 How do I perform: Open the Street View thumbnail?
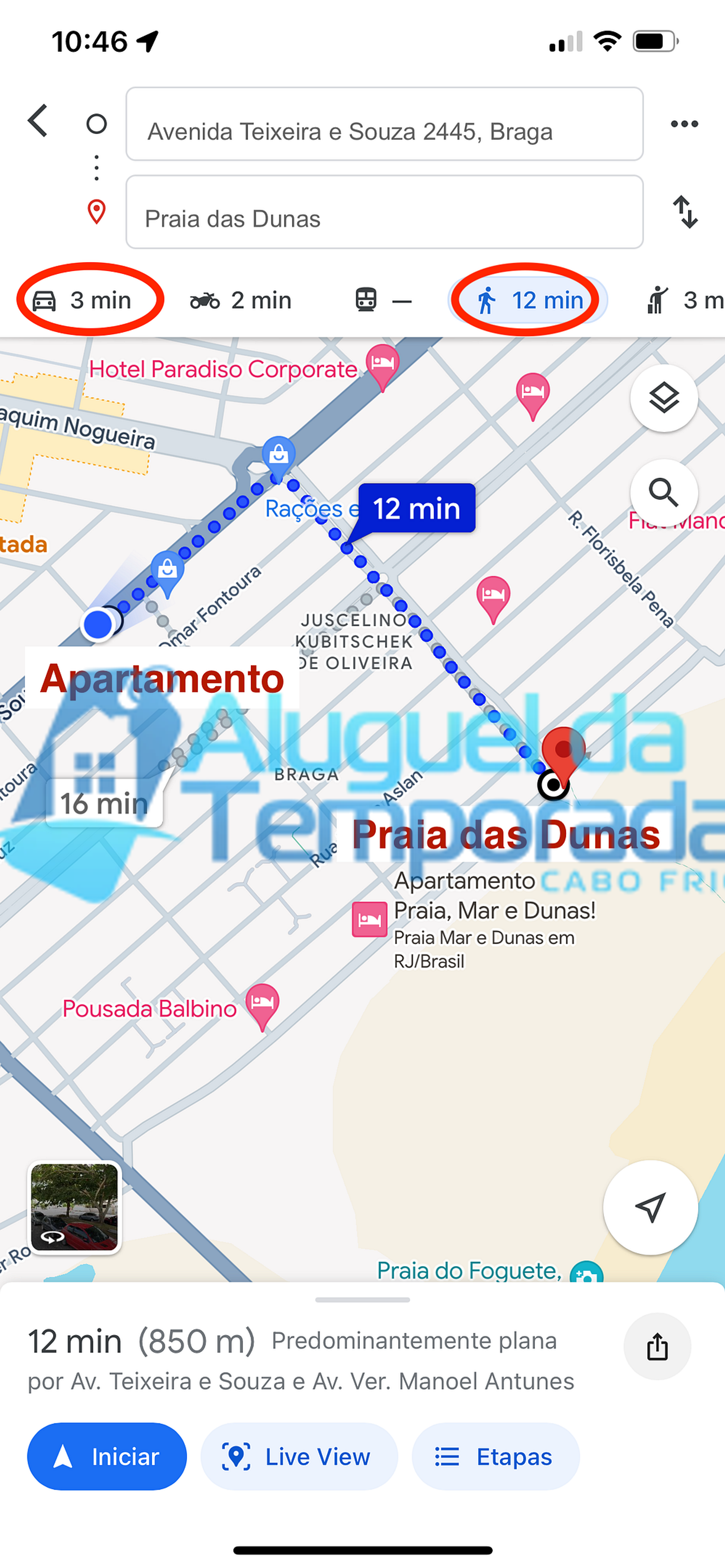[x=74, y=1208]
